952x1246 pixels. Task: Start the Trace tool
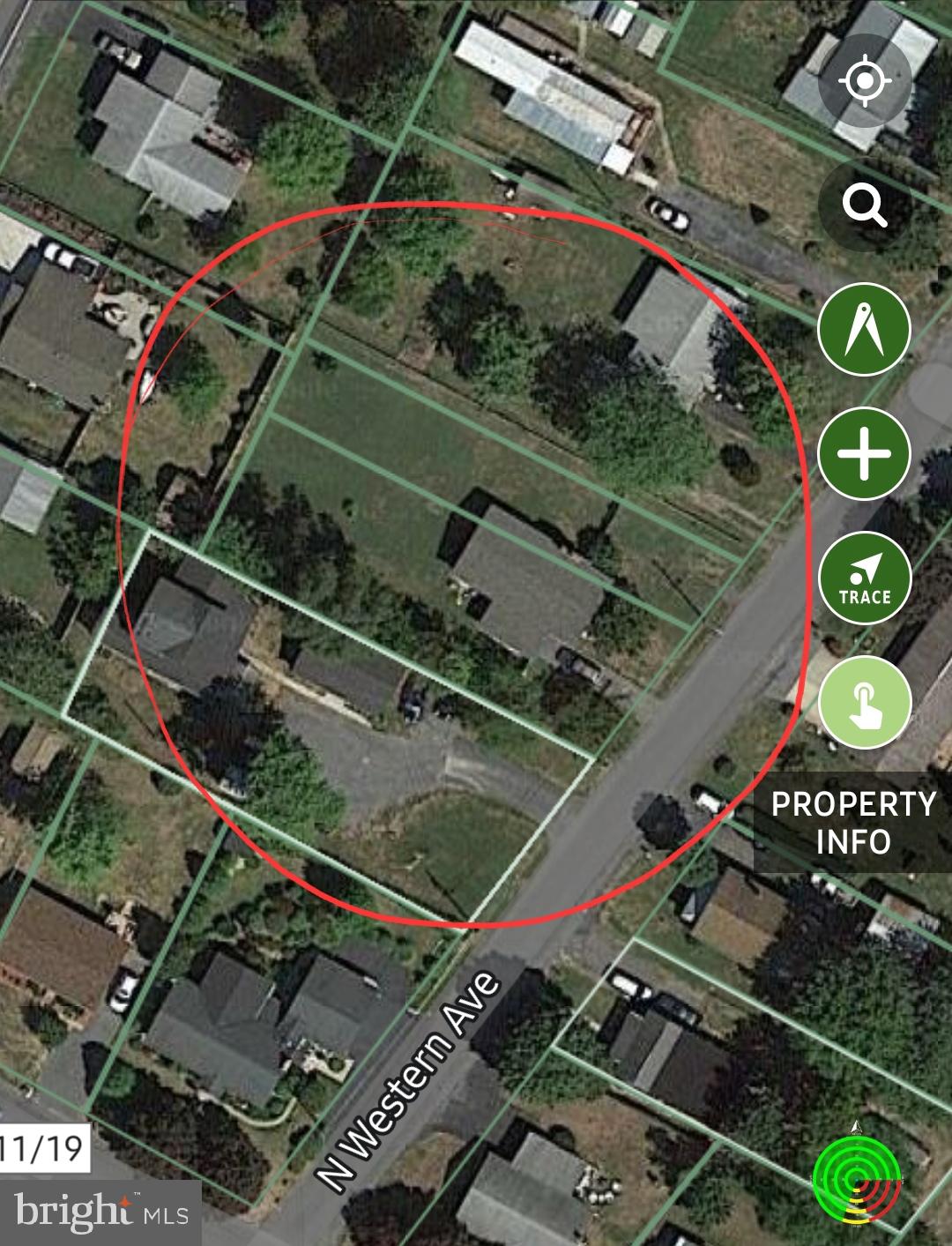tap(864, 578)
